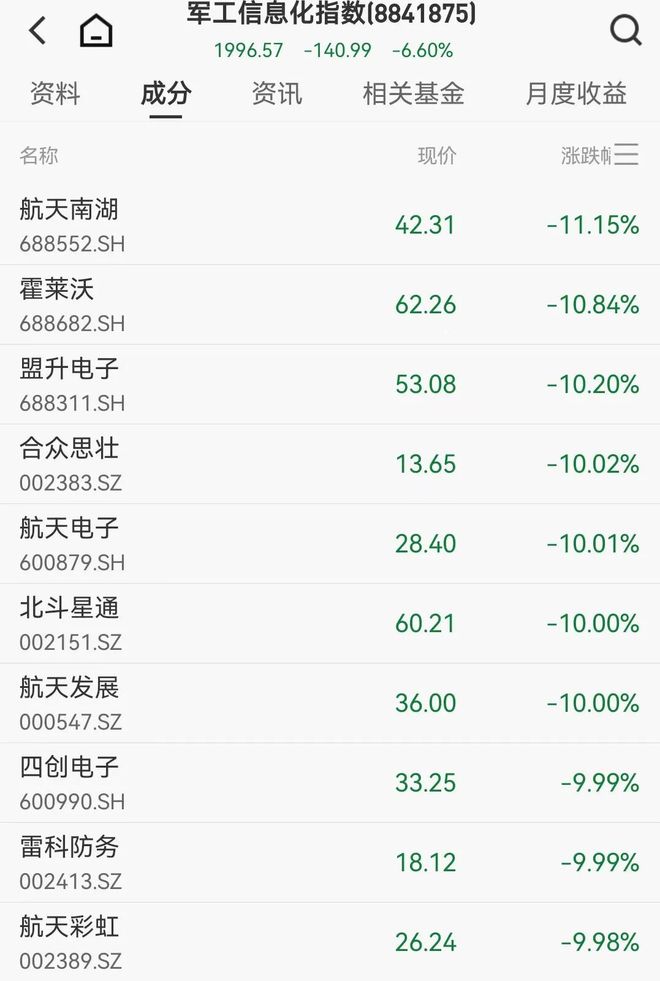The image size is (660, 981).
Task: Go back using the top-left arrow
Action: point(38,31)
